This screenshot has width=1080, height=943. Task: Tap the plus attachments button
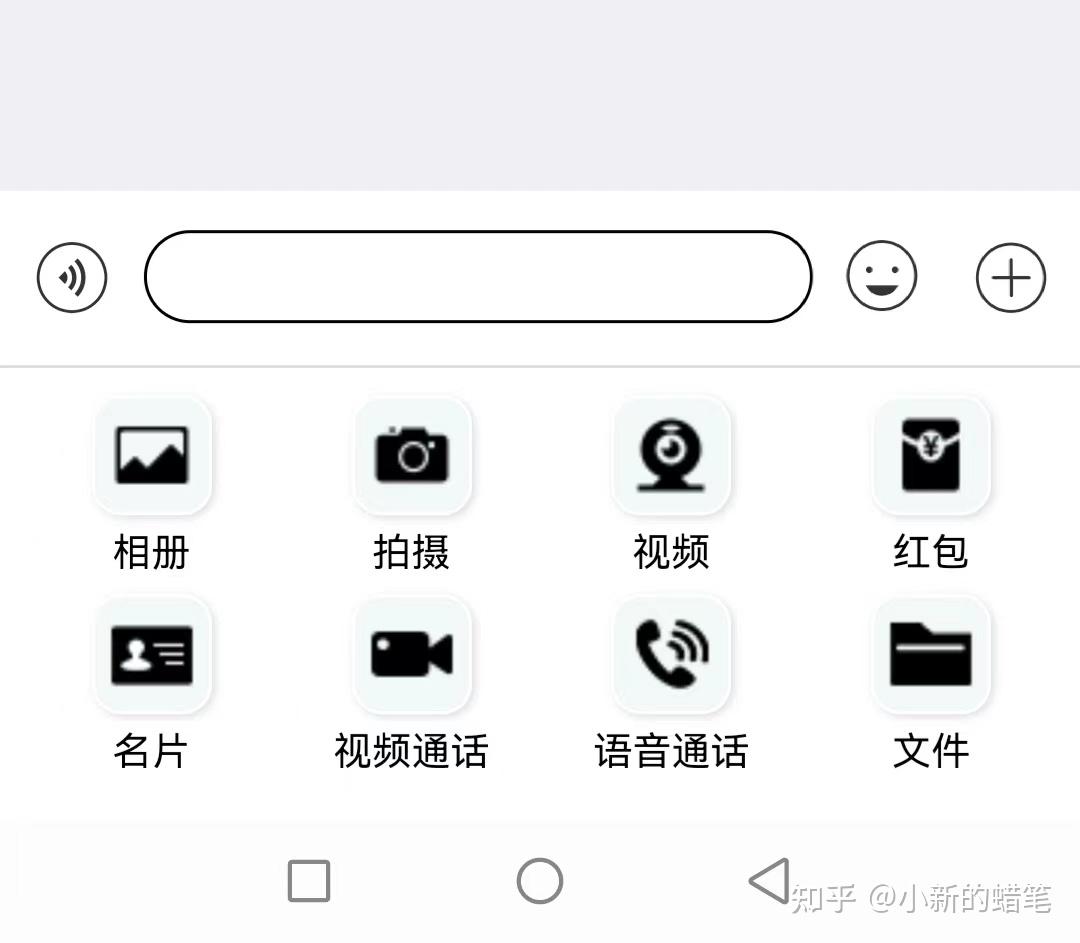pos(1010,277)
